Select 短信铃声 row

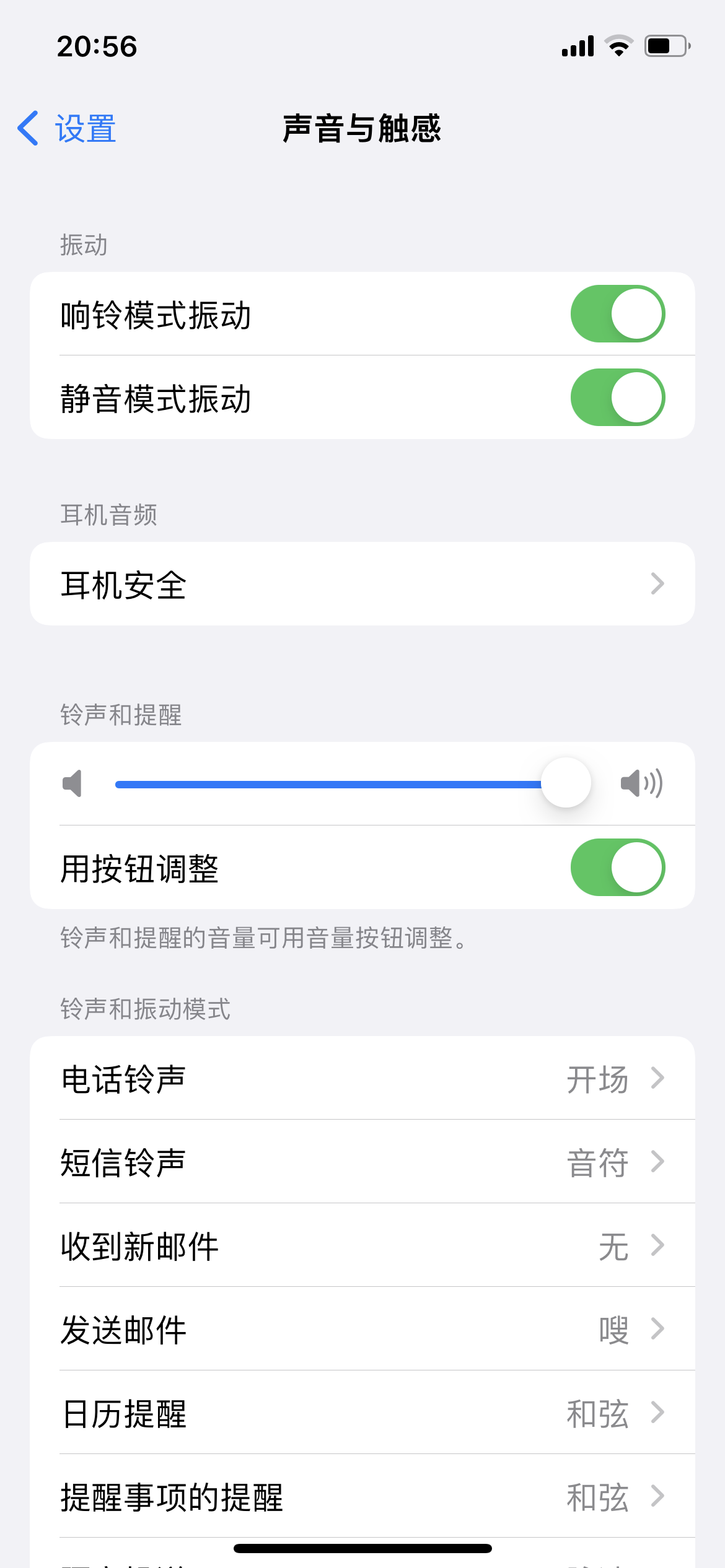tap(362, 1162)
